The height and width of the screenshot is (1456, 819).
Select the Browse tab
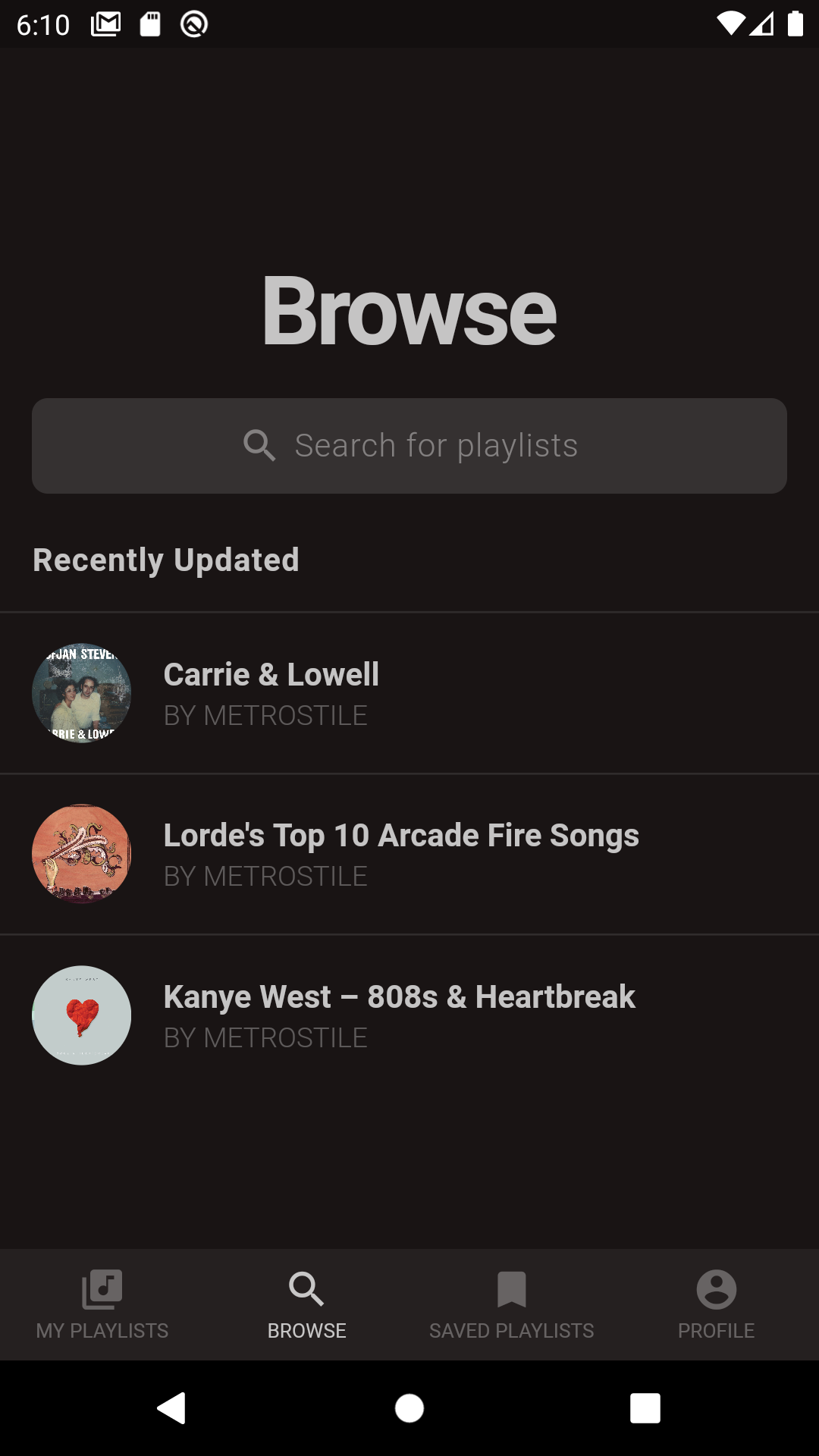click(307, 1304)
